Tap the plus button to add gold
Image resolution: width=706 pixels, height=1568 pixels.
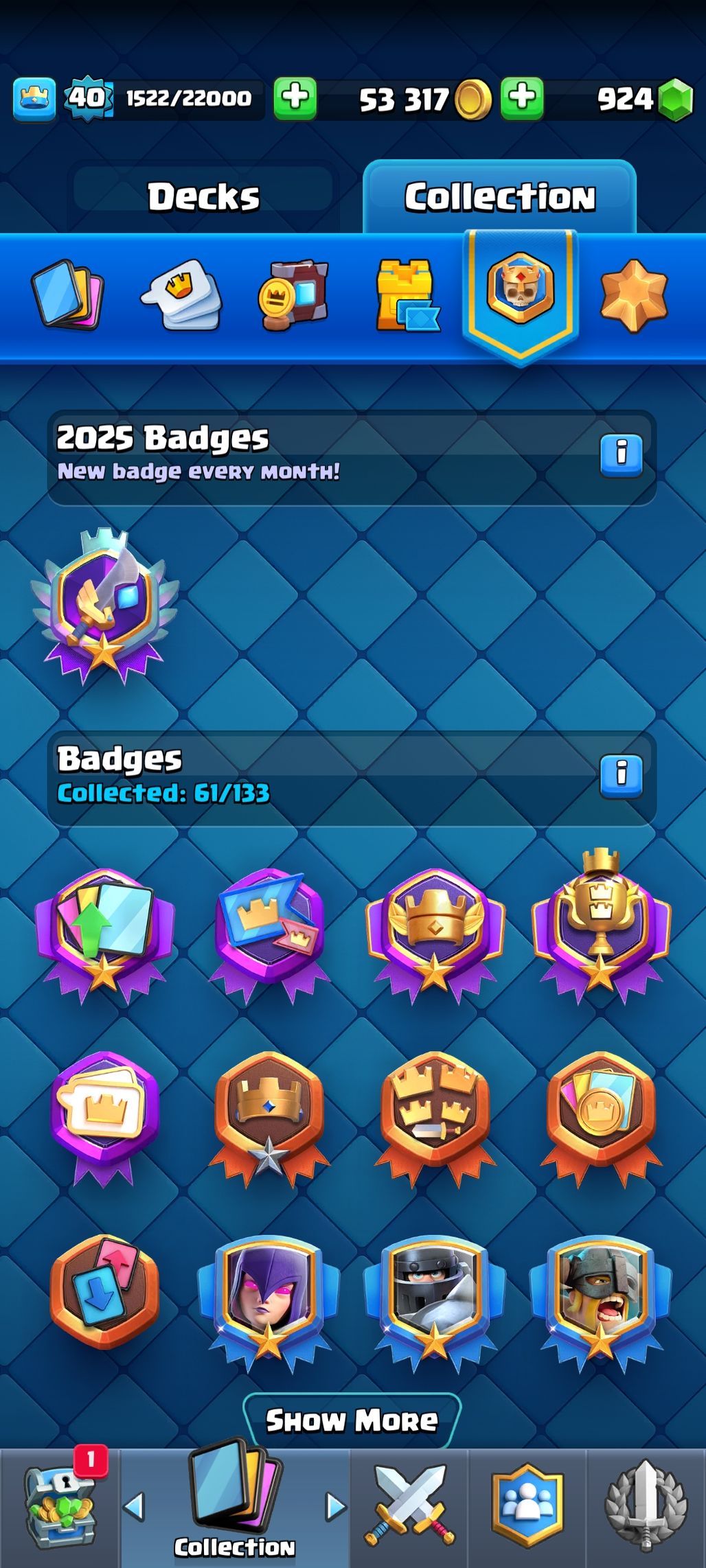pos(522,98)
